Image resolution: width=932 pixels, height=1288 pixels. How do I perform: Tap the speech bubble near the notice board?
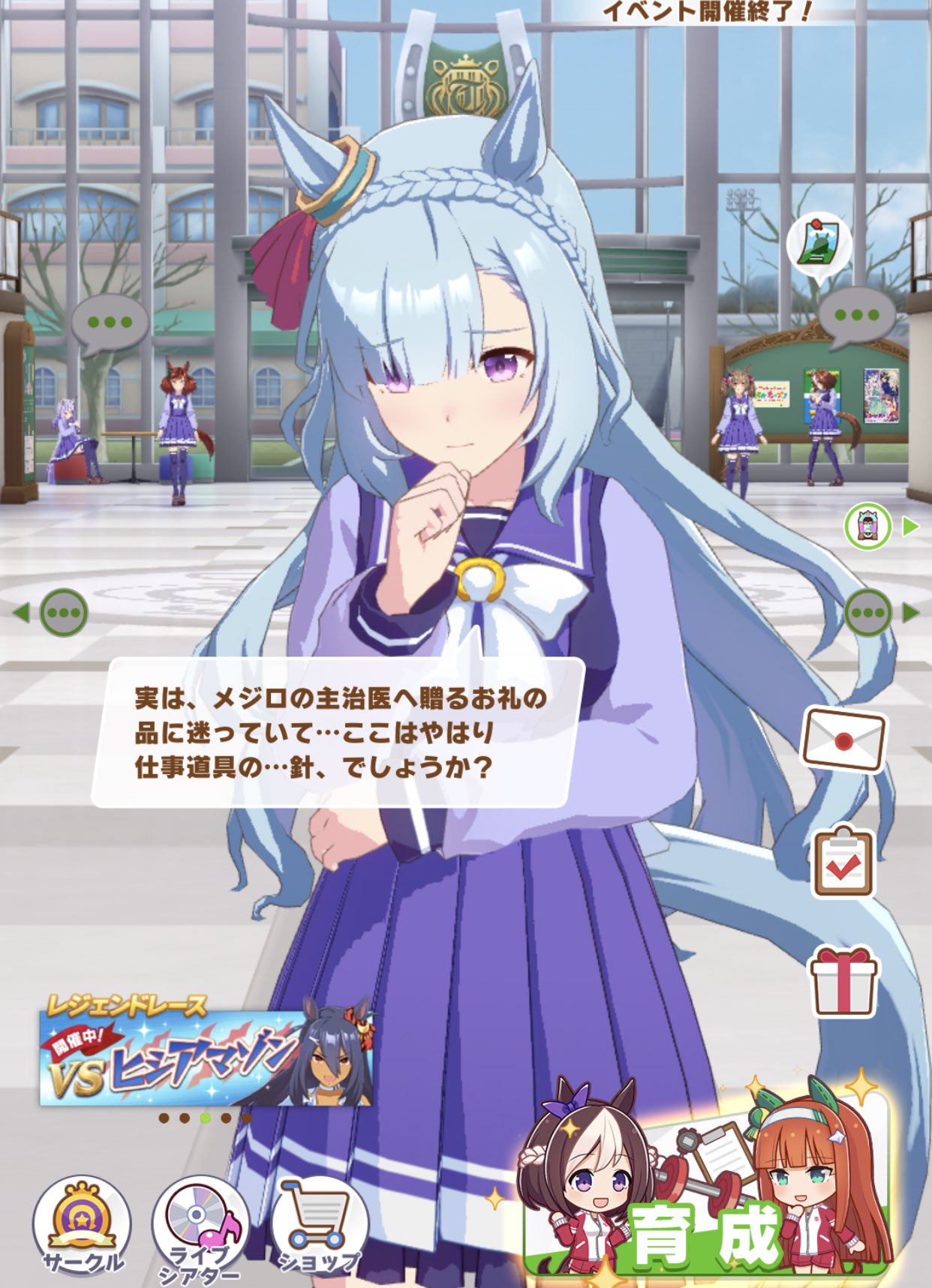pyautogui.click(x=856, y=317)
